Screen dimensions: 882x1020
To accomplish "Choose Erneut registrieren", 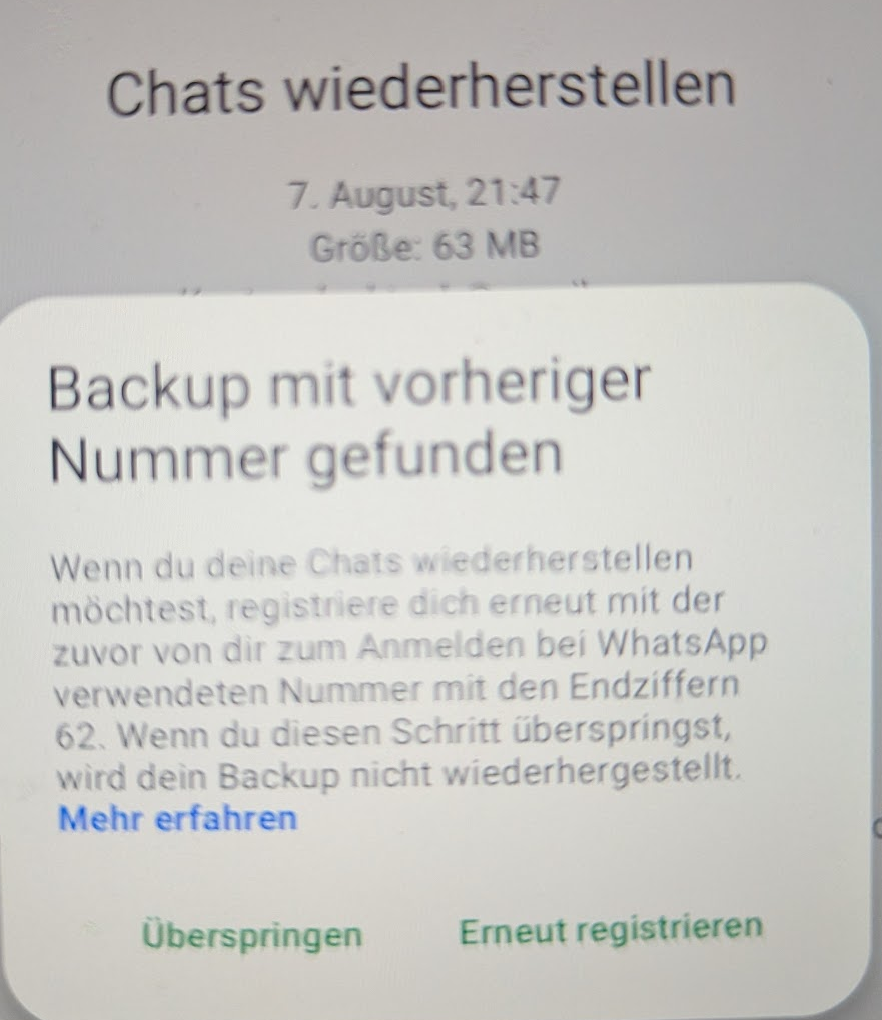I will tap(610, 929).
